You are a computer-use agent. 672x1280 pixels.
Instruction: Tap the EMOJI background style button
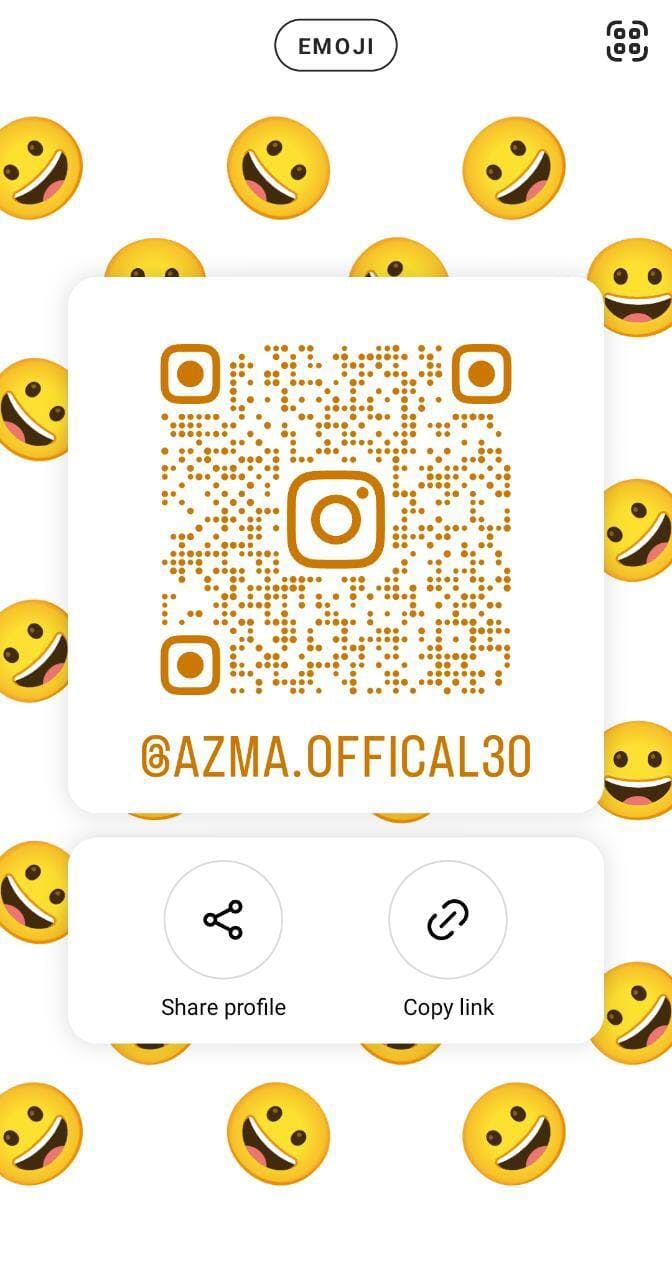coord(336,46)
